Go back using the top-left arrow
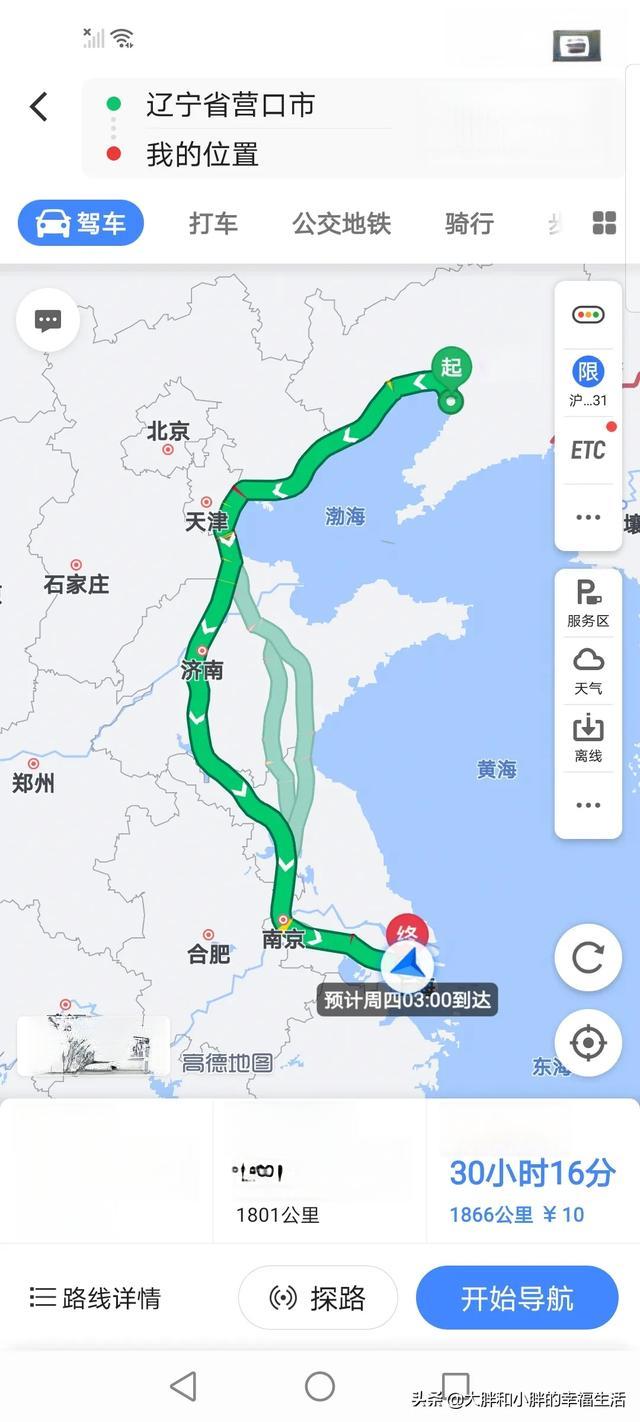Screen dimensions: 640x1422 click(x=39, y=107)
